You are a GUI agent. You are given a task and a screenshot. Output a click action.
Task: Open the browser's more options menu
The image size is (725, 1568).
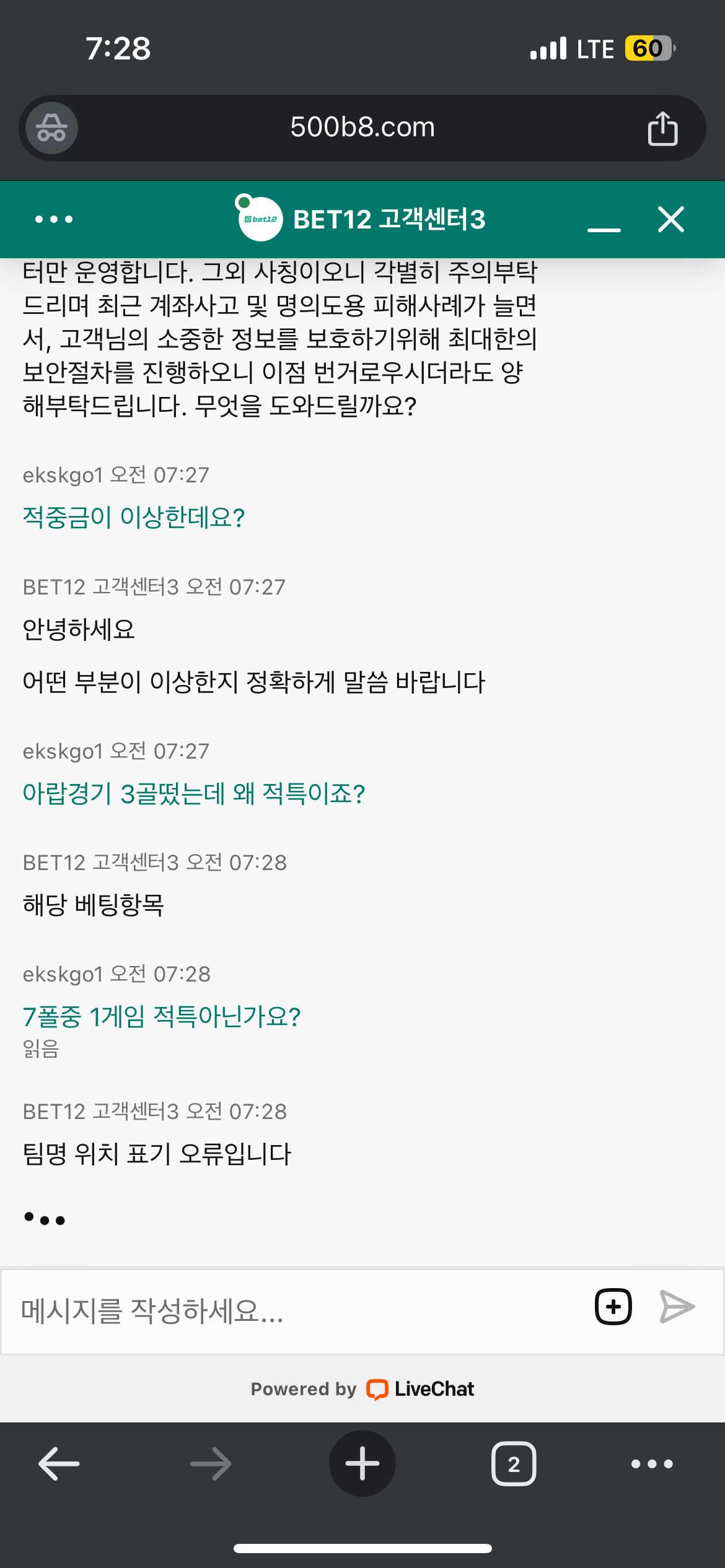pyautogui.click(x=651, y=1464)
